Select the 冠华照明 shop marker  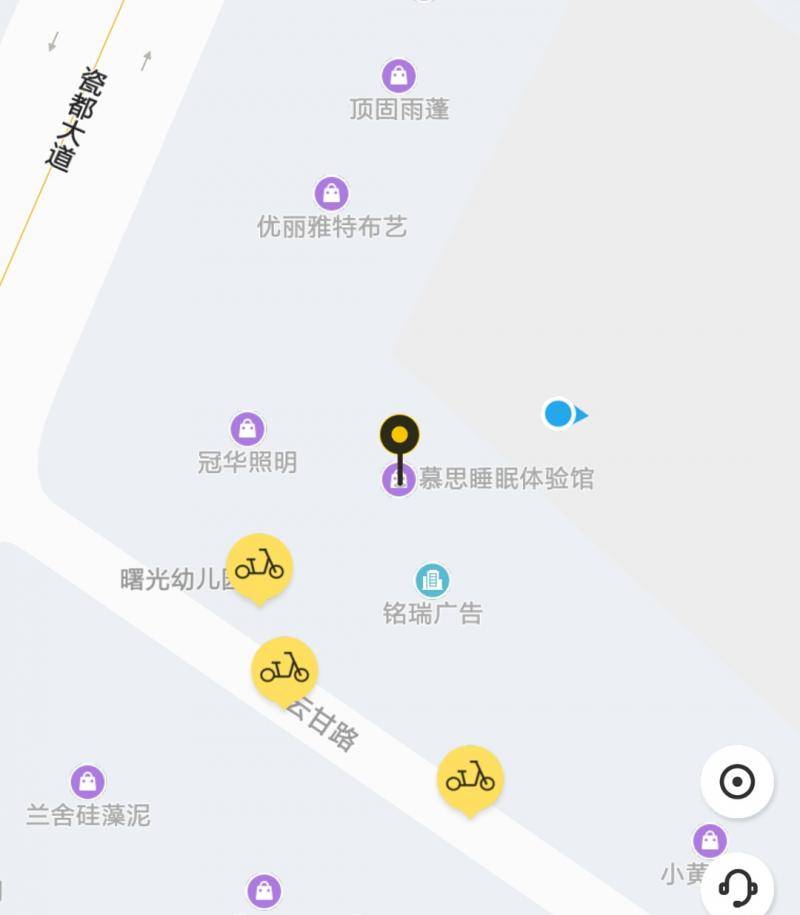click(247, 429)
